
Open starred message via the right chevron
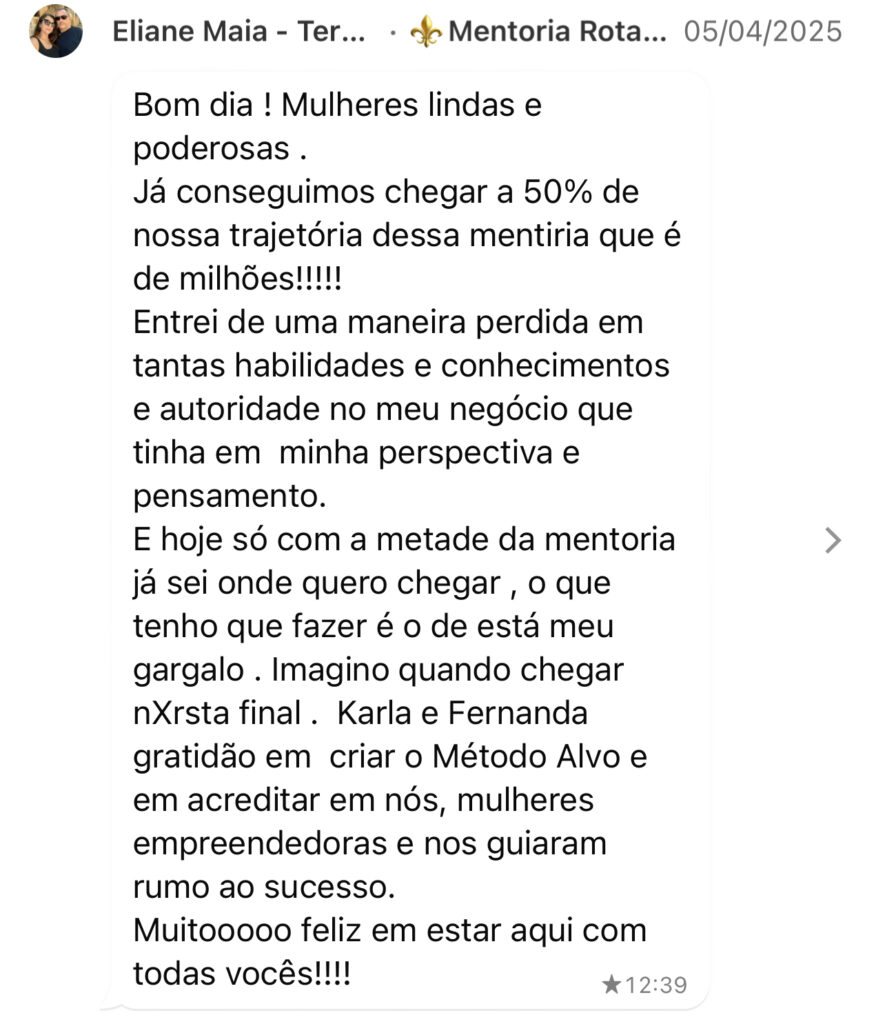[832, 541]
